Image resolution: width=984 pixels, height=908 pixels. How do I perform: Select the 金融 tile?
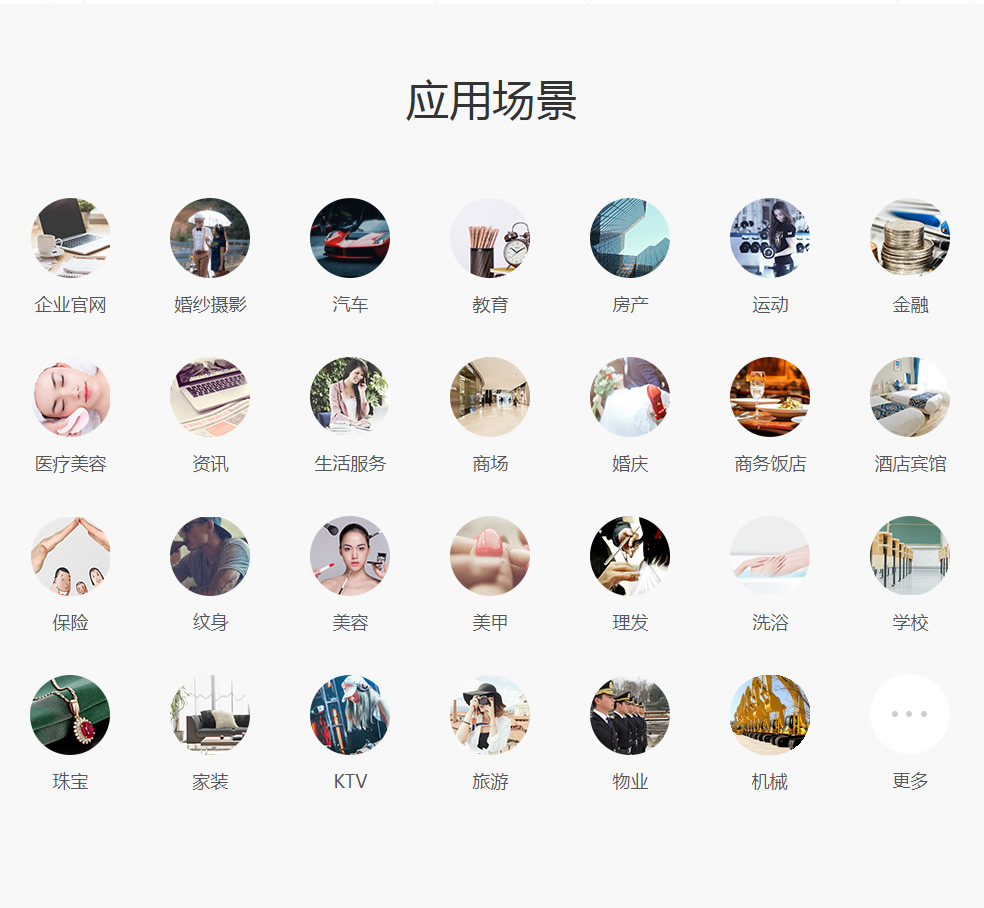pyautogui.click(x=910, y=238)
